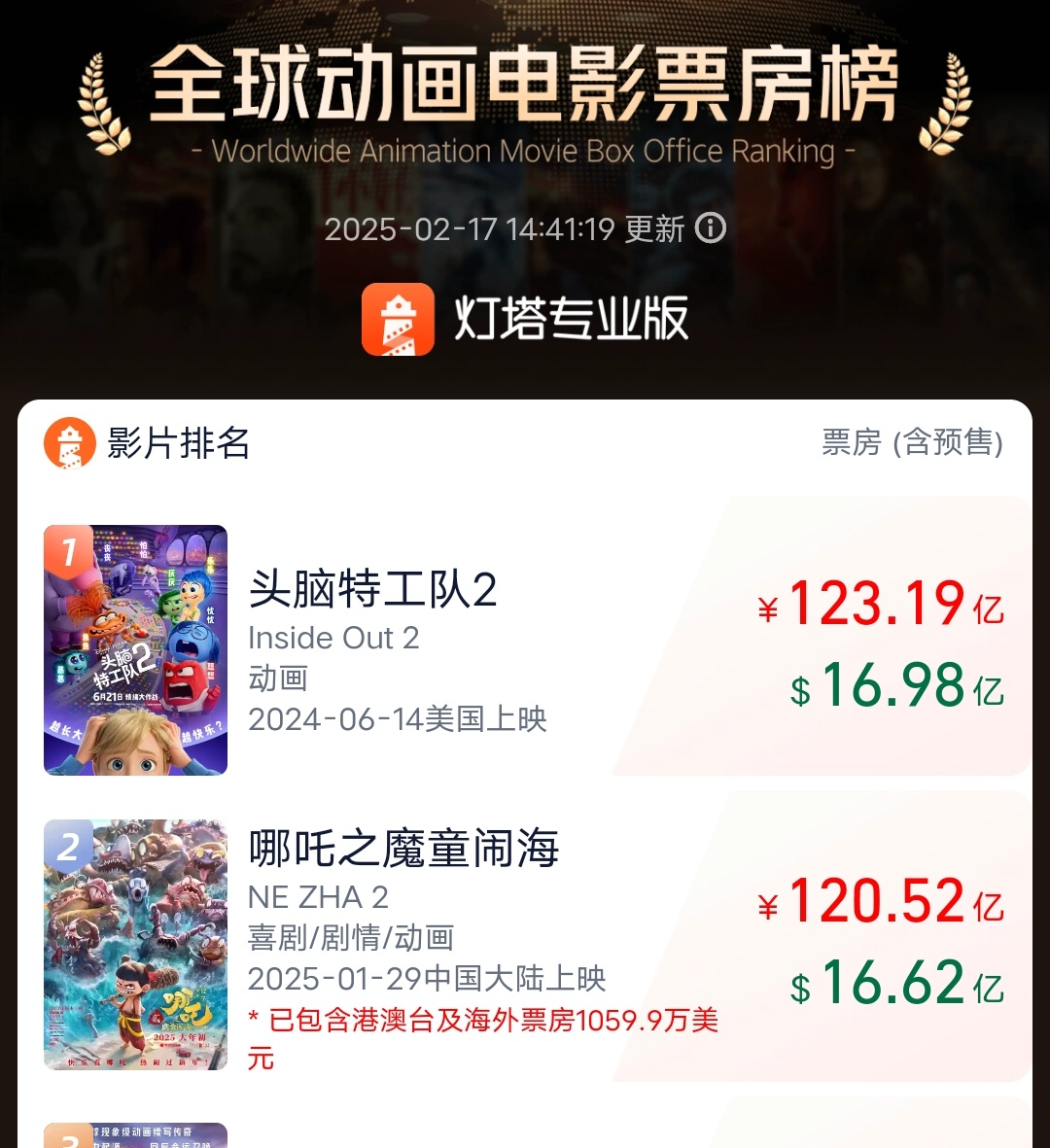Click the ¥123.19亿 box office figure
This screenshot has height=1148, width=1050.
pyautogui.click(x=881, y=605)
